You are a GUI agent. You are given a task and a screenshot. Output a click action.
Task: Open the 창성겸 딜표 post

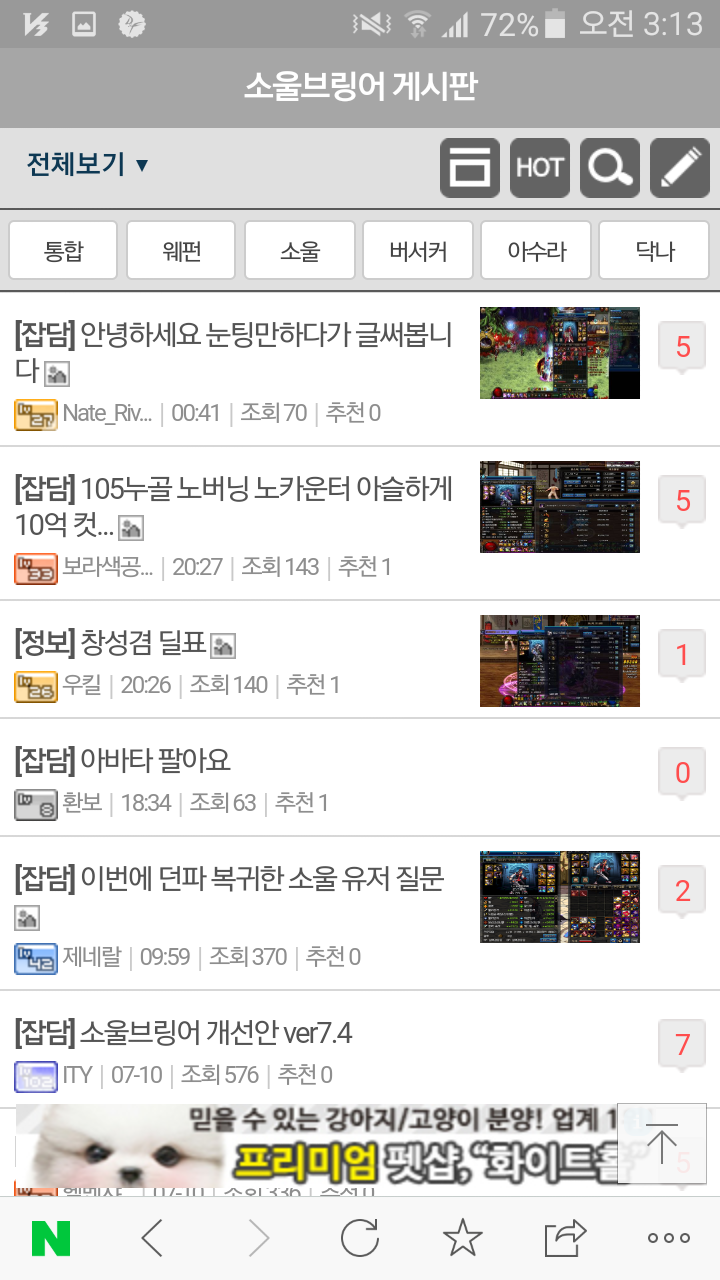pyautogui.click(x=125, y=643)
